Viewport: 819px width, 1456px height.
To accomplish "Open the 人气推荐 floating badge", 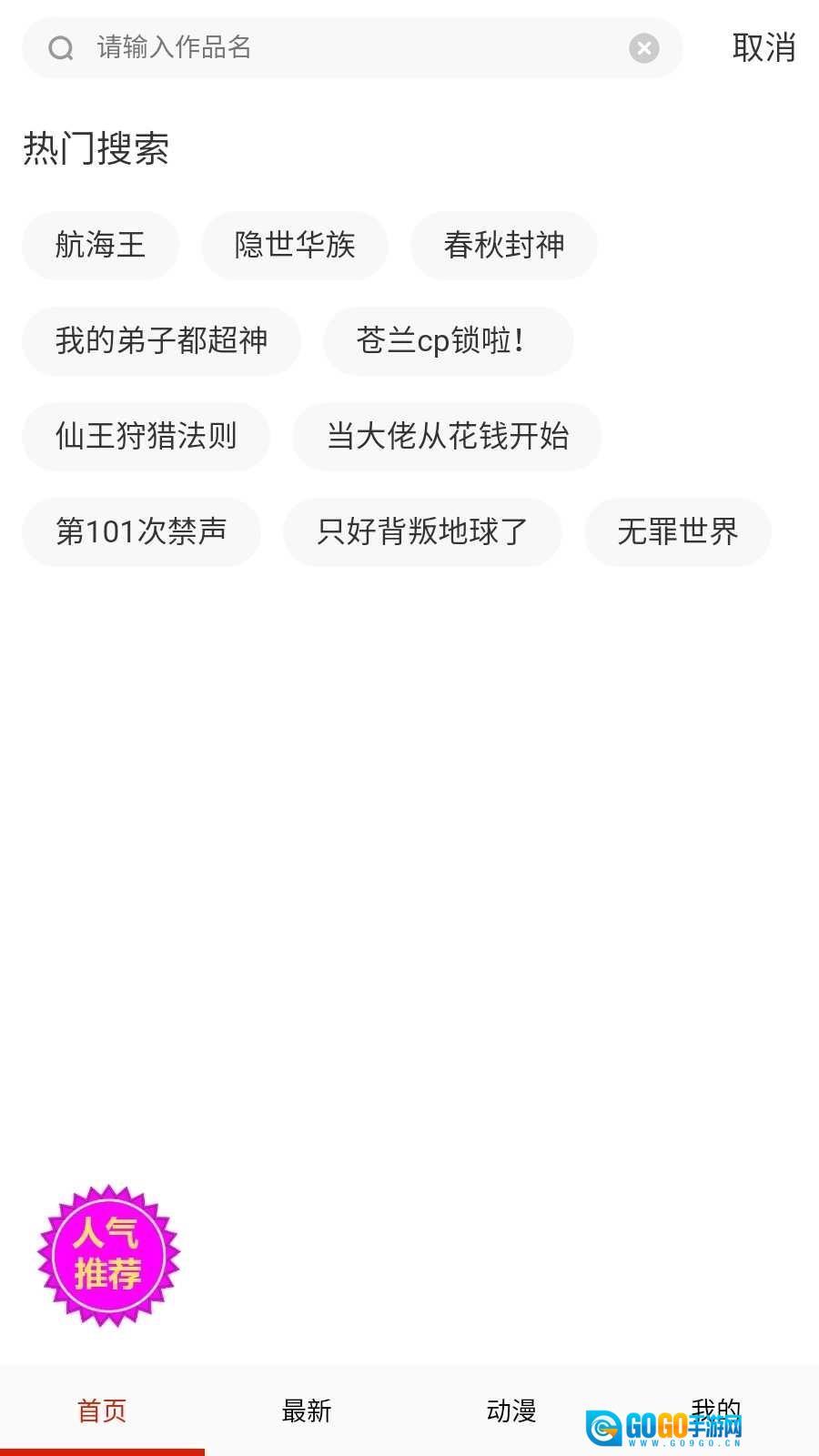I will point(107,1258).
